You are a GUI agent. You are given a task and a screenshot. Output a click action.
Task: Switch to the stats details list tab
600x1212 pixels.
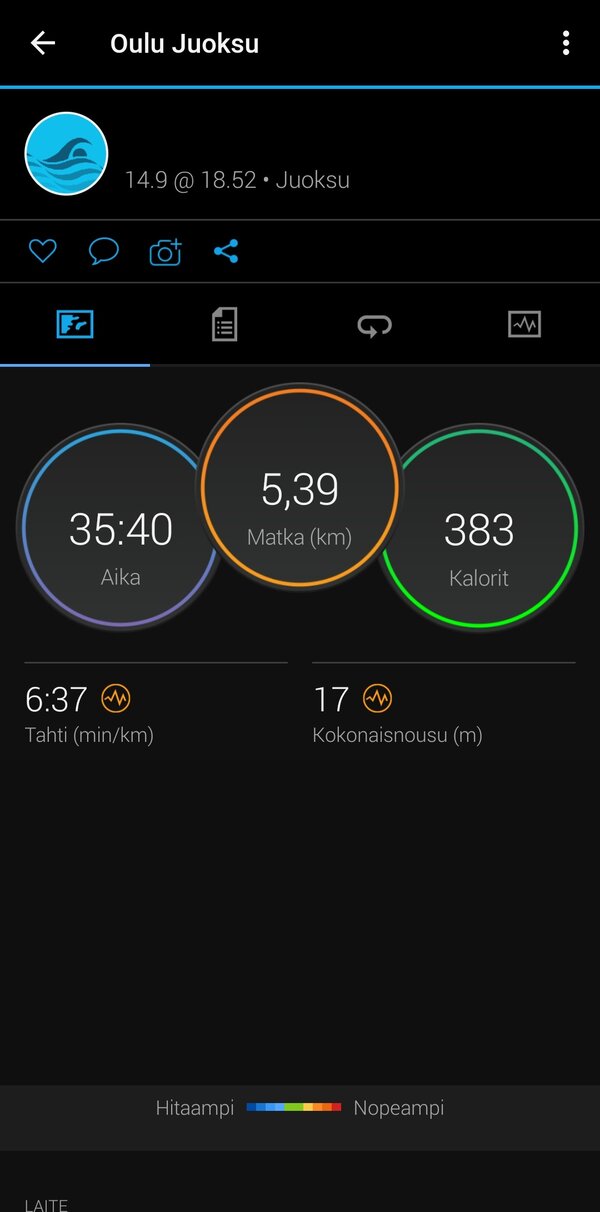pyautogui.click(x=225, y=325)
